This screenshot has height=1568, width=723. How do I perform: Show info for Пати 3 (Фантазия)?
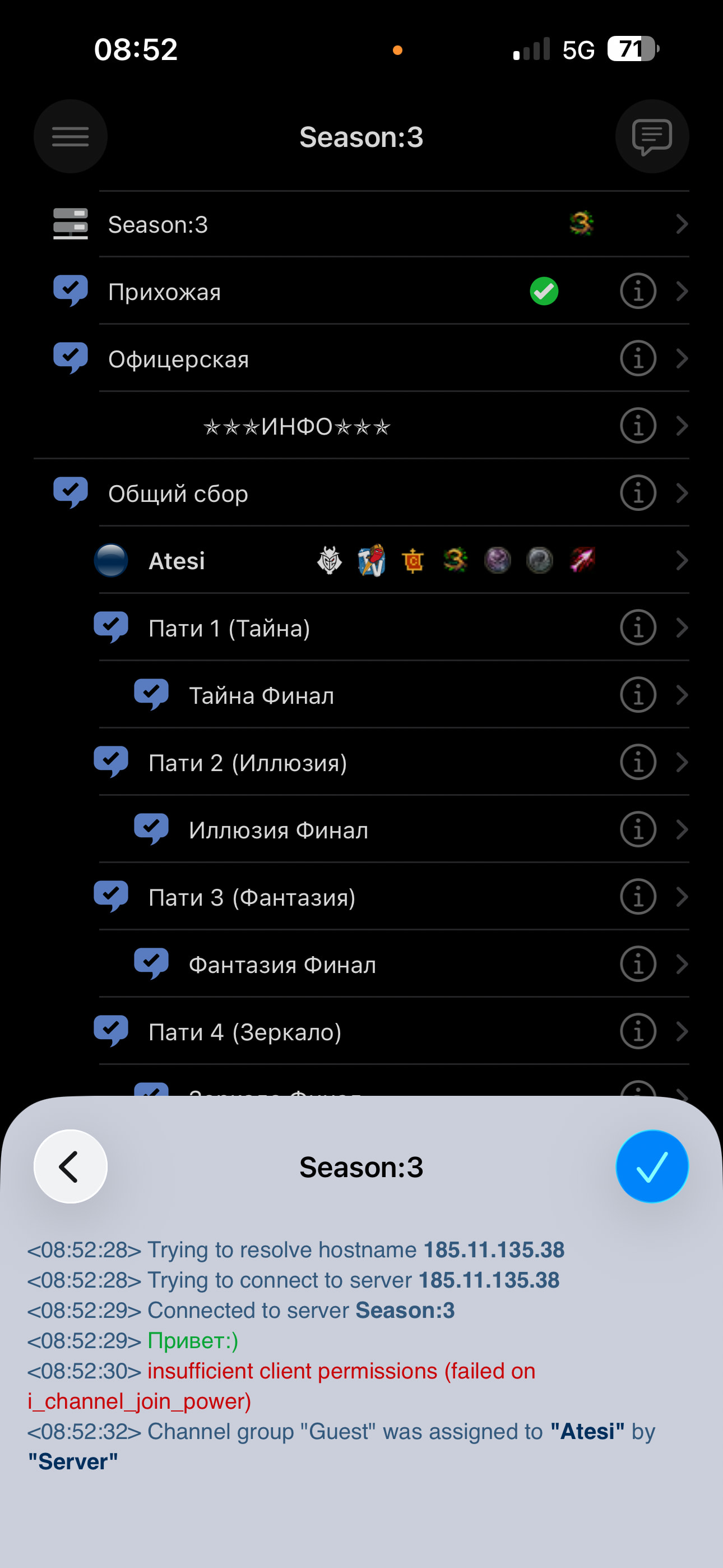tap(638, 897)
